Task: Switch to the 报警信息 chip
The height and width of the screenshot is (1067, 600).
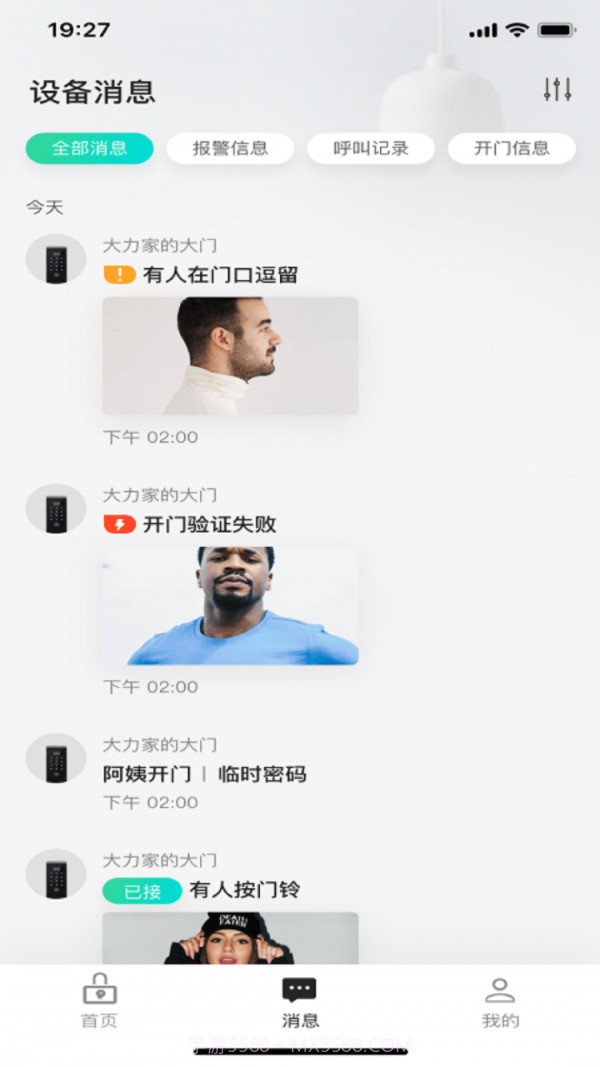Action: [230, 148]
